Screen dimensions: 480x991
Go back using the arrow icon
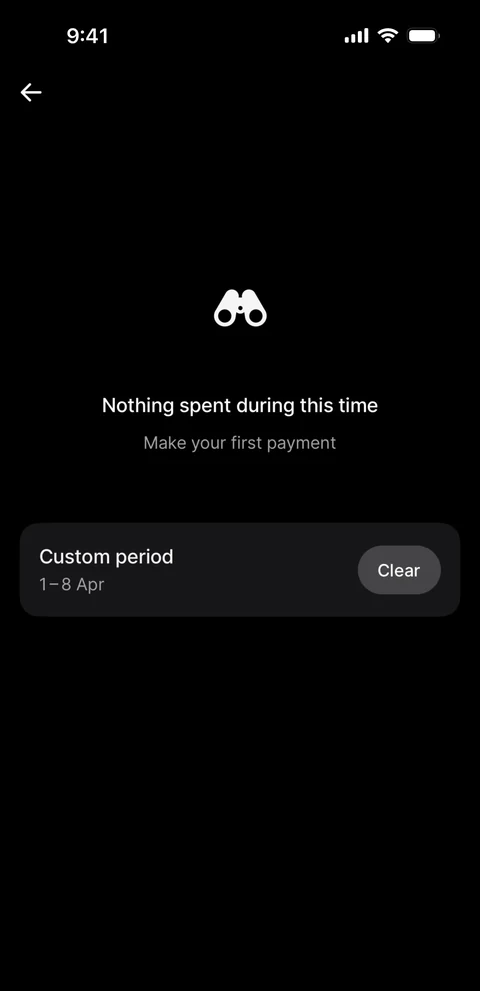tap(30, 92)
